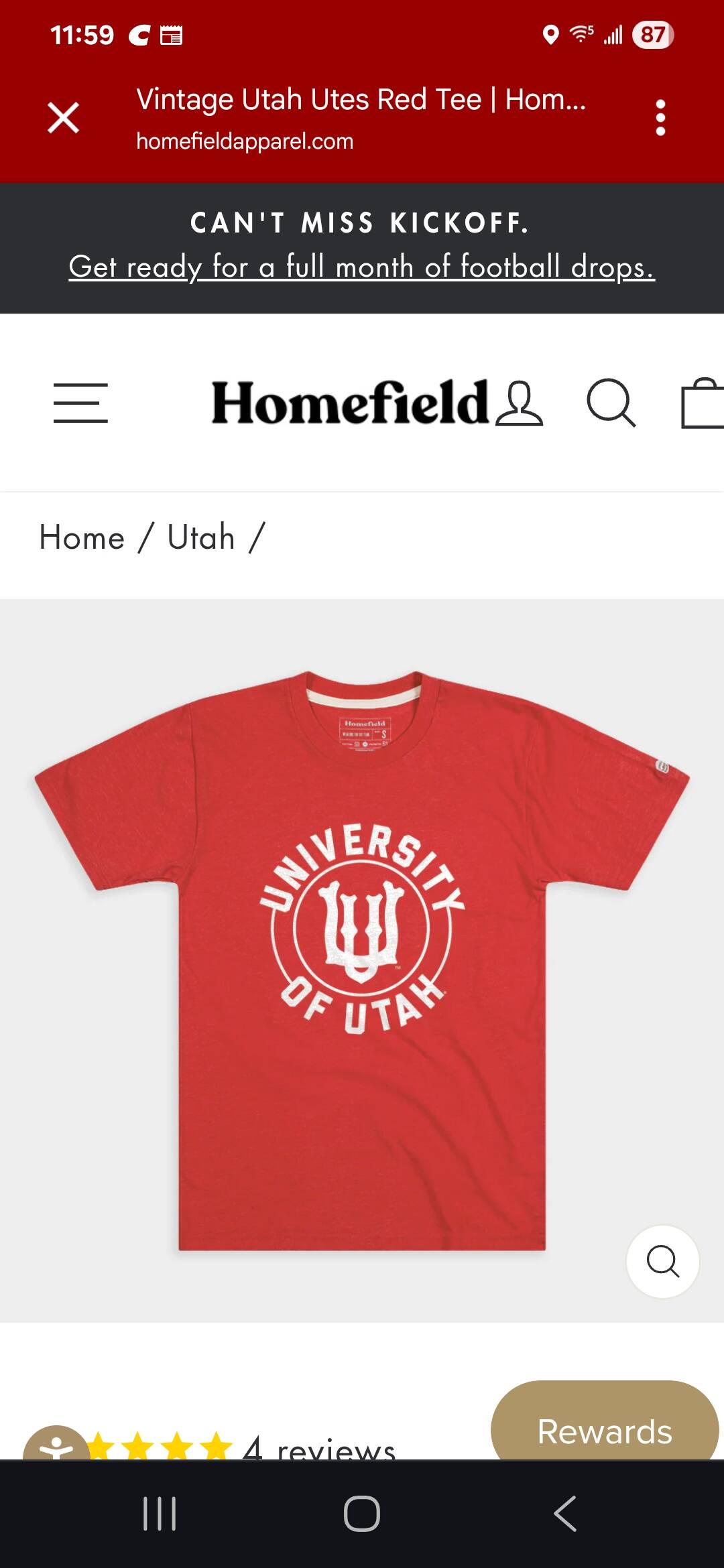Open the account profile icon
724x1568 pixels.
point(520,403)
